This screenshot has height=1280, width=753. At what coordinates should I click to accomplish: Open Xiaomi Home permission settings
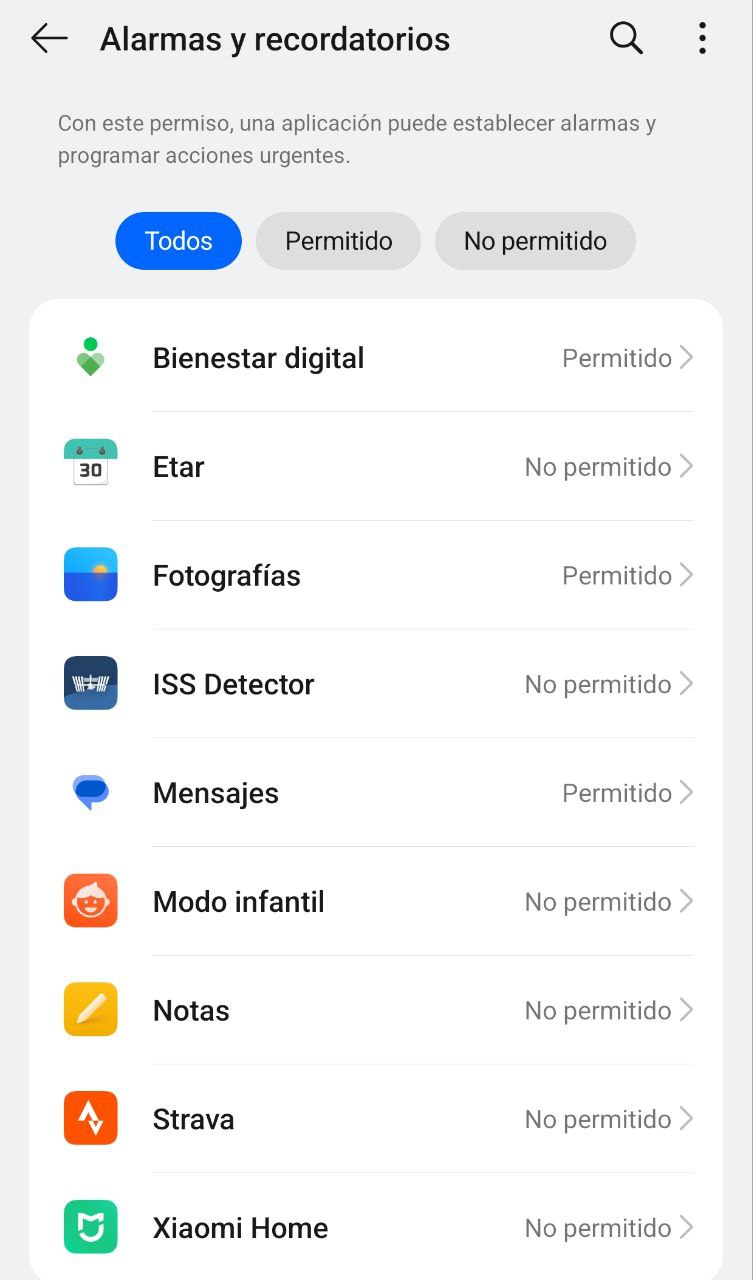(376, 1228)
